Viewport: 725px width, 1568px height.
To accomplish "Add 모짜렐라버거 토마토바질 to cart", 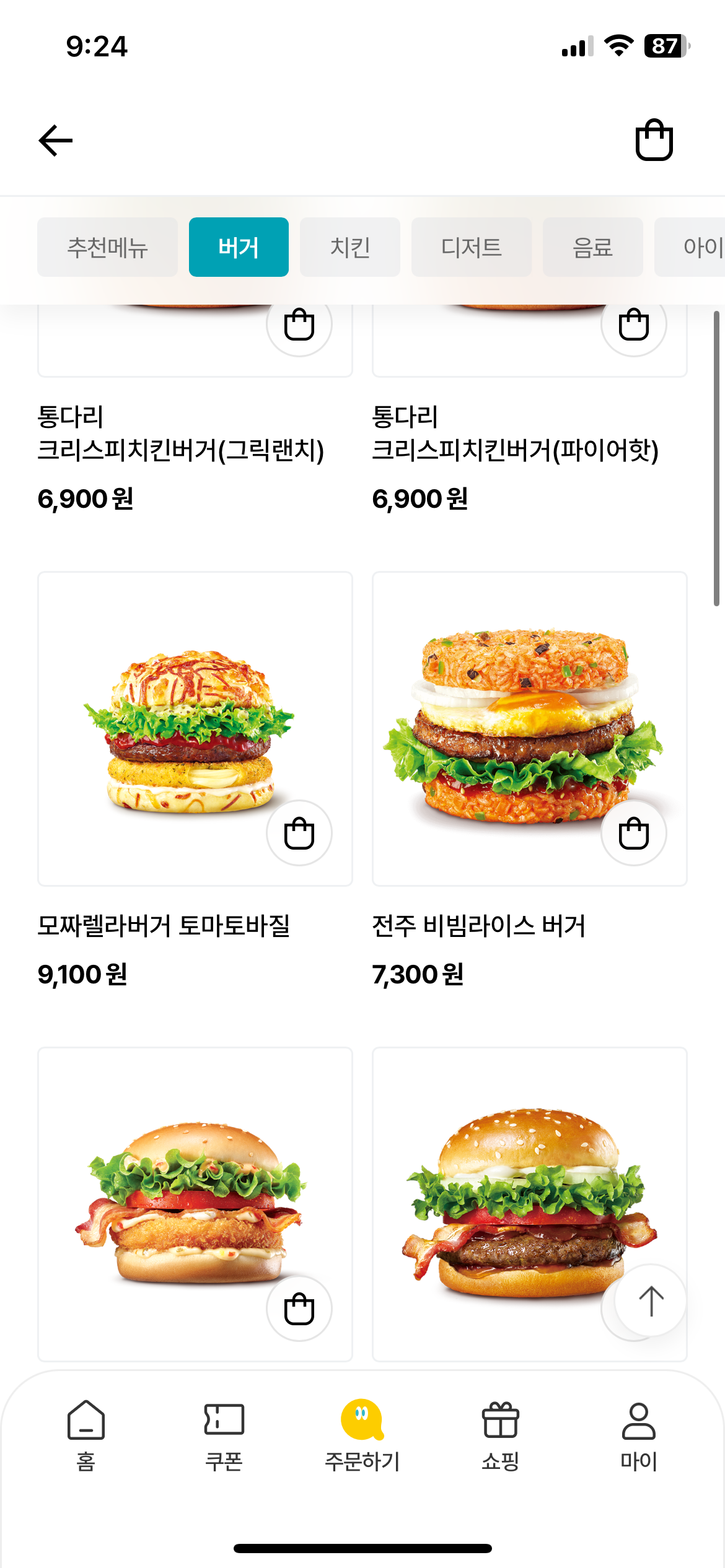I will pos(299,833).
